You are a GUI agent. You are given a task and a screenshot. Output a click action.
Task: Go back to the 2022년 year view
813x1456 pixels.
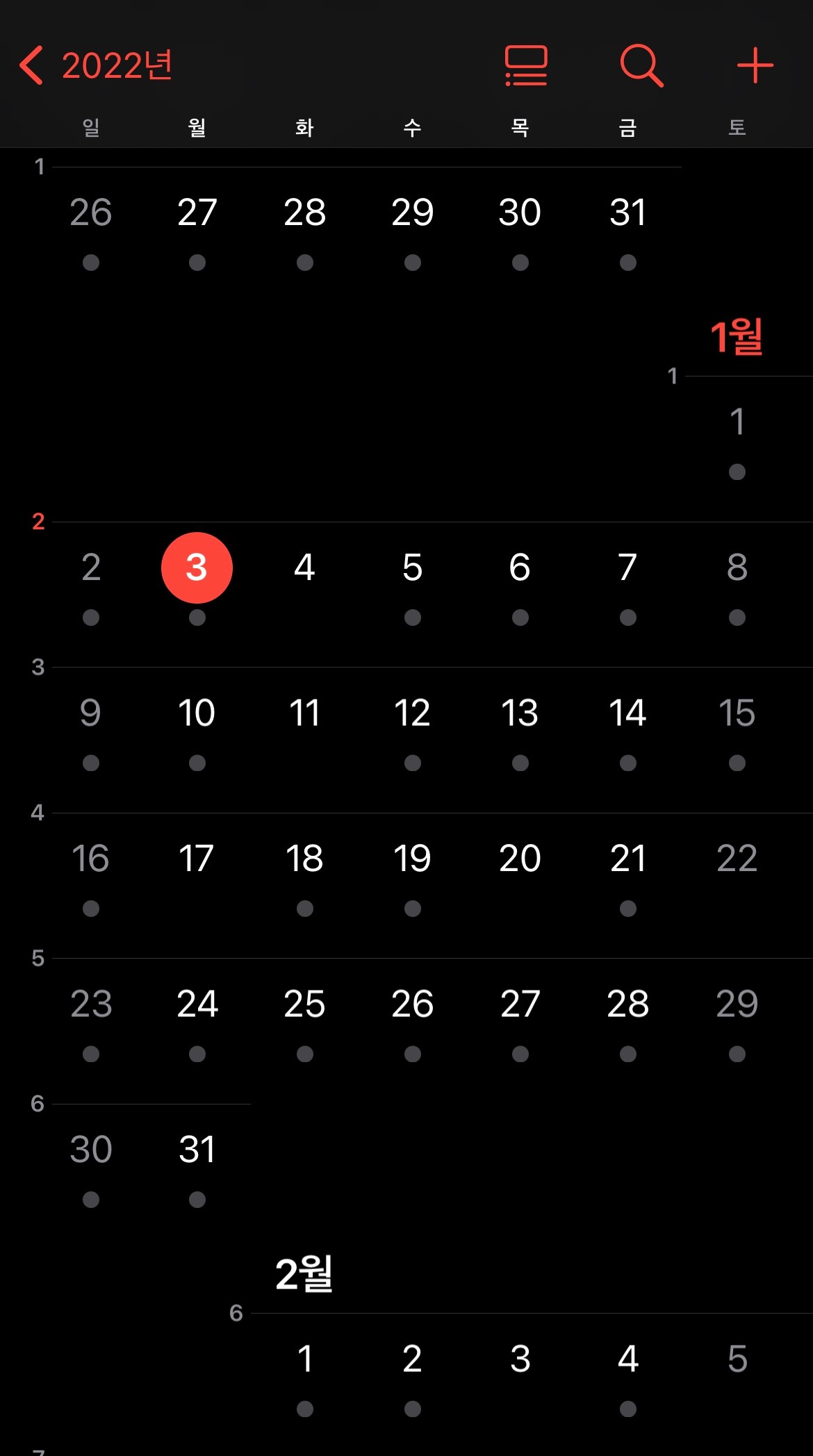point(96,66)
